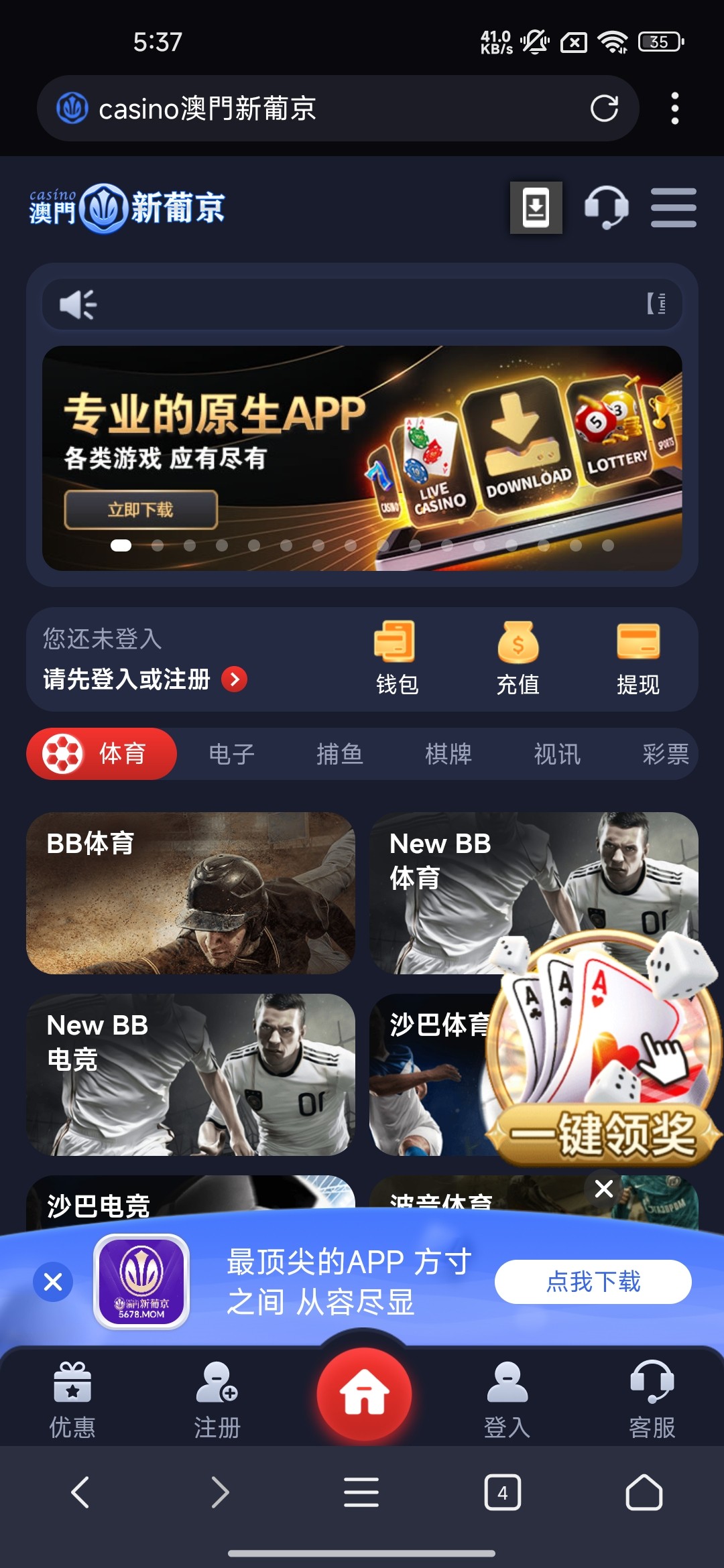Tap 点我下载 in the app banner
This screenshot has height=1568, width=724.
pyautogui.click(x=593, y=1282)
